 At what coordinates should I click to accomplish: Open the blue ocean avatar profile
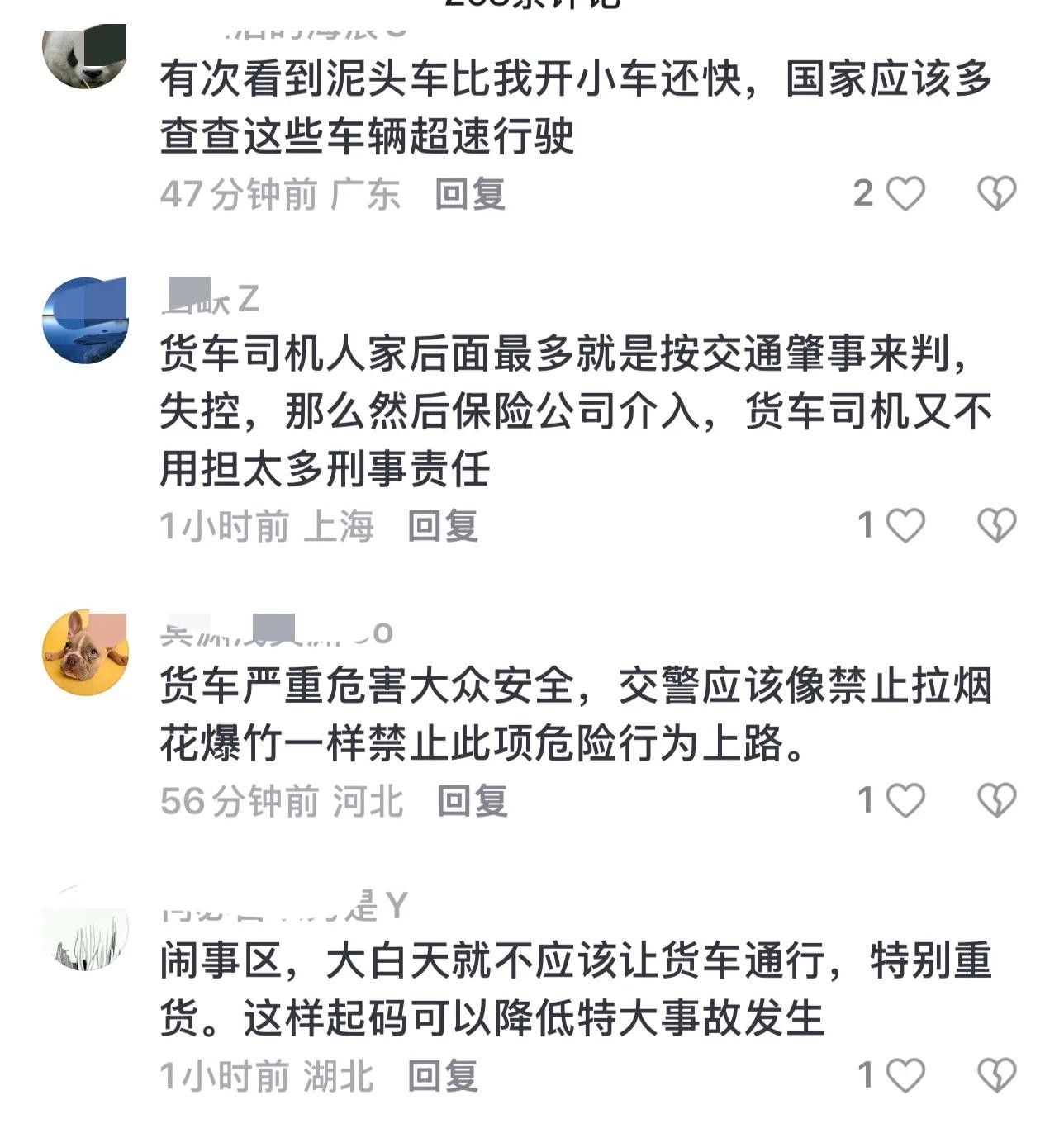pos(85,320)
